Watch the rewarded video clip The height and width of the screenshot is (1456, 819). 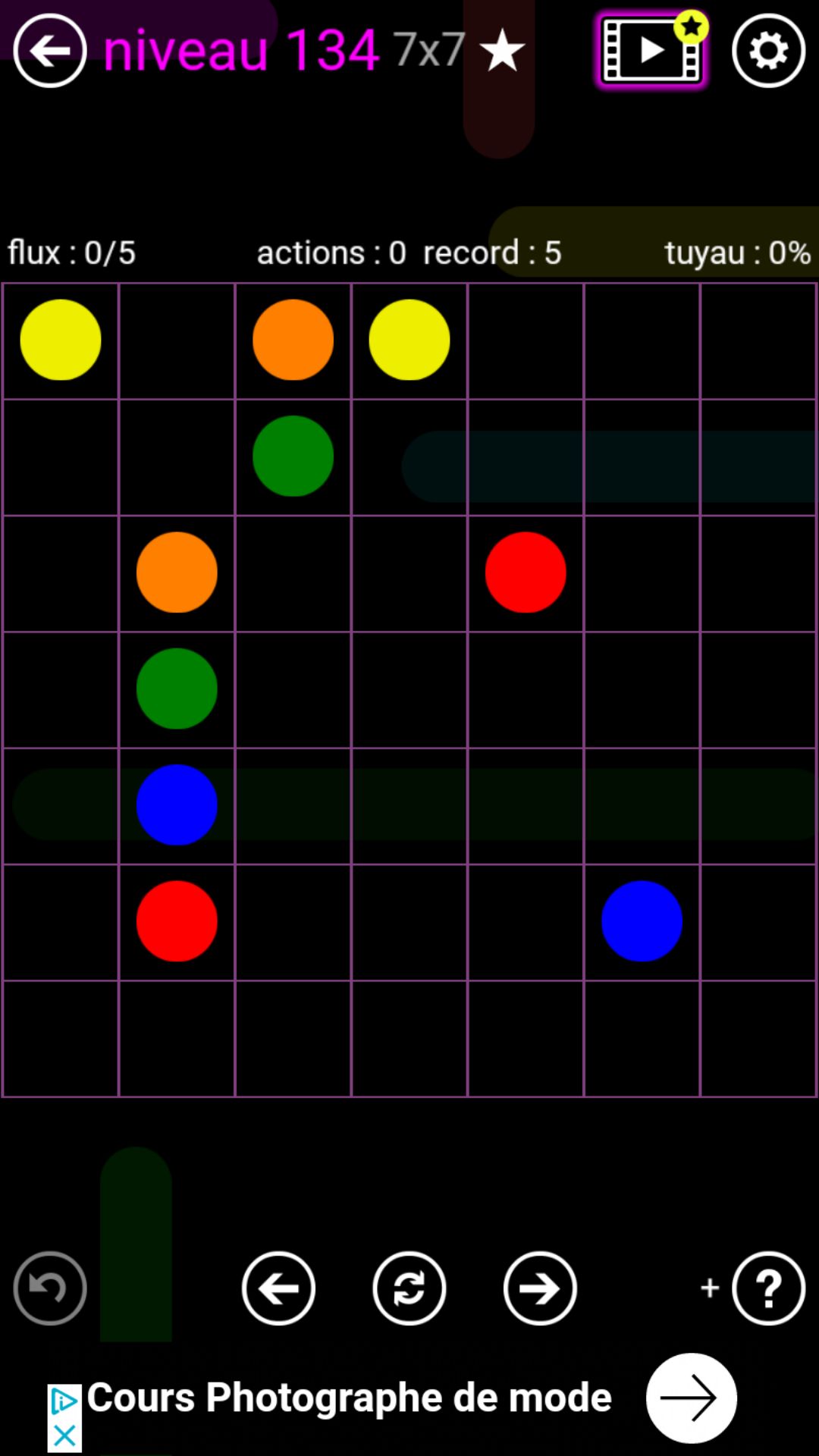(651, 51)
